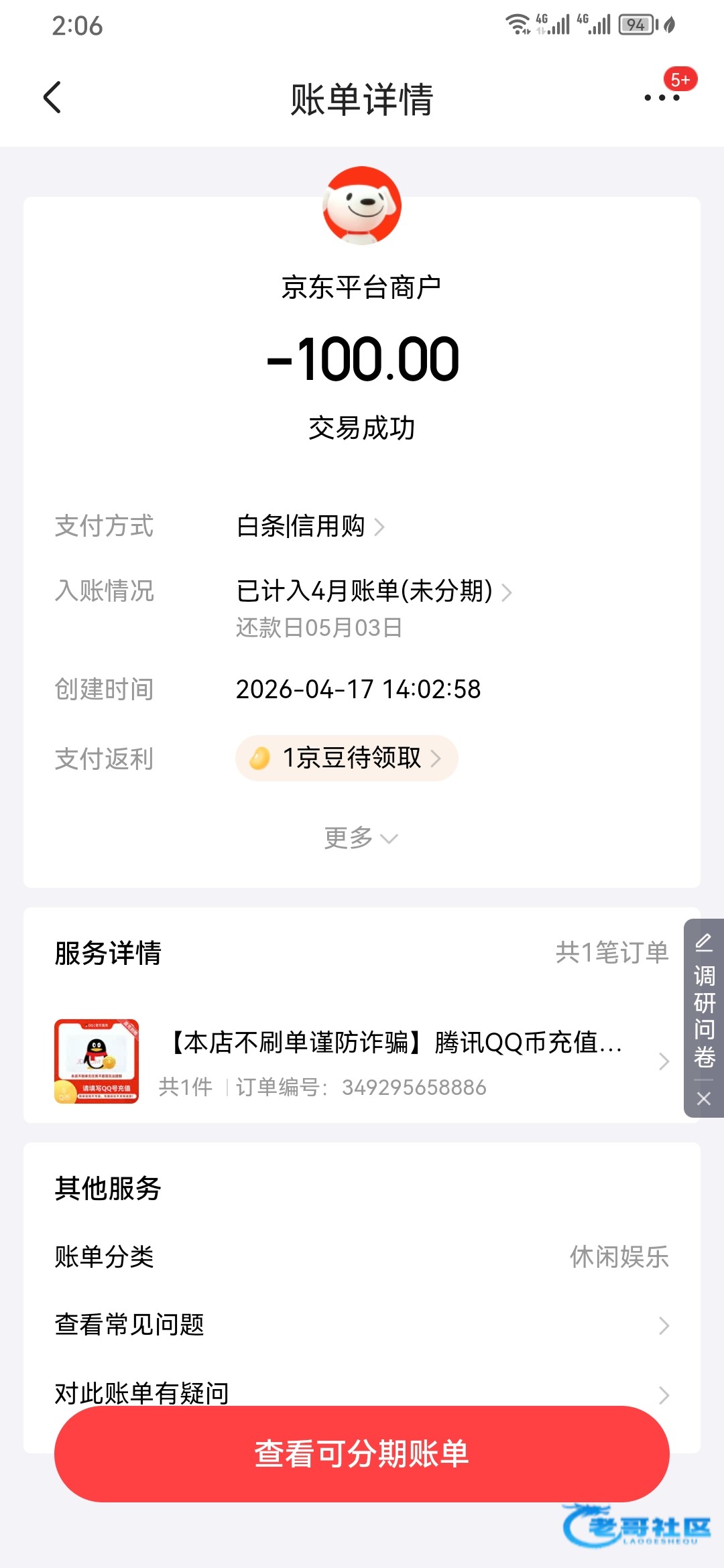The height and width of the screenshot is (1568, 724).
Task: Select 对此账单有疑问 row
Action: 362,1391
